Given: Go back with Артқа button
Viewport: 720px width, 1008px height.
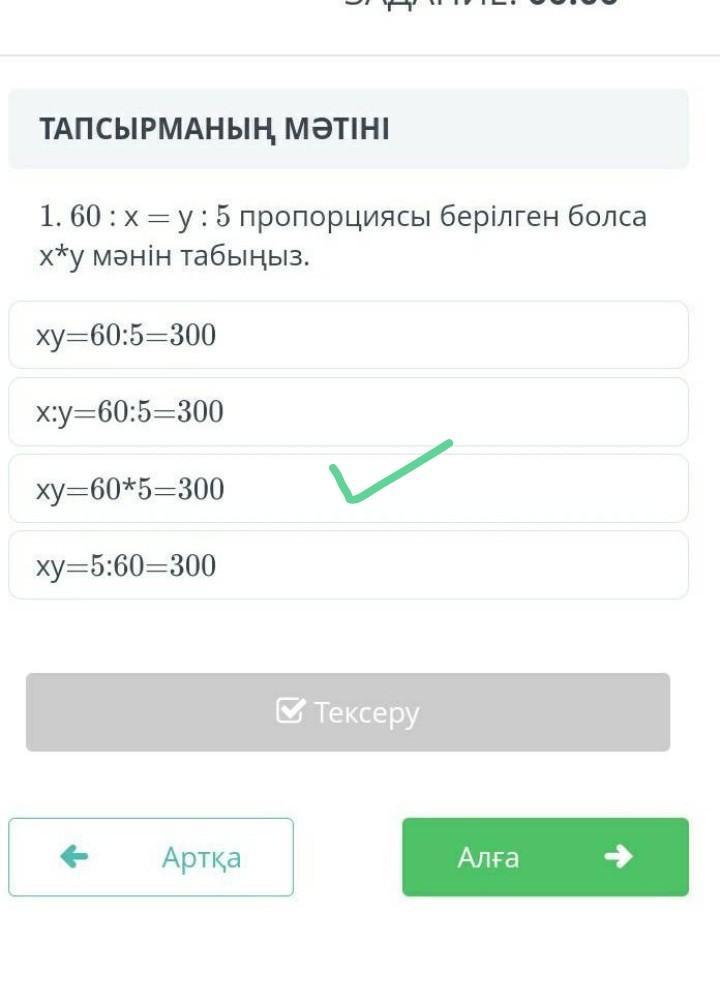Looking at the screenshot, I should tap(151, 857).
